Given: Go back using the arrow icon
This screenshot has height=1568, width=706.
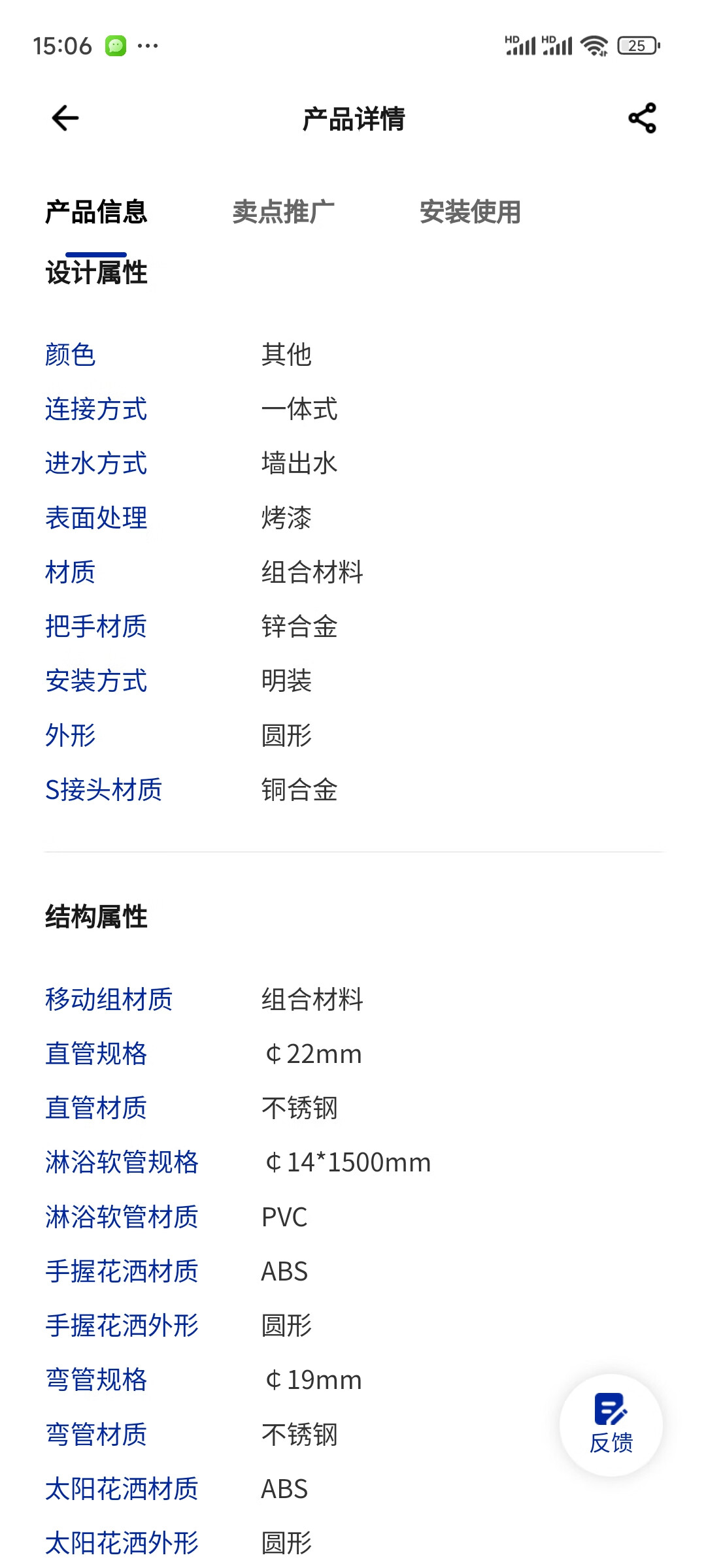Looking at the screenshot, I should (65, 118).
